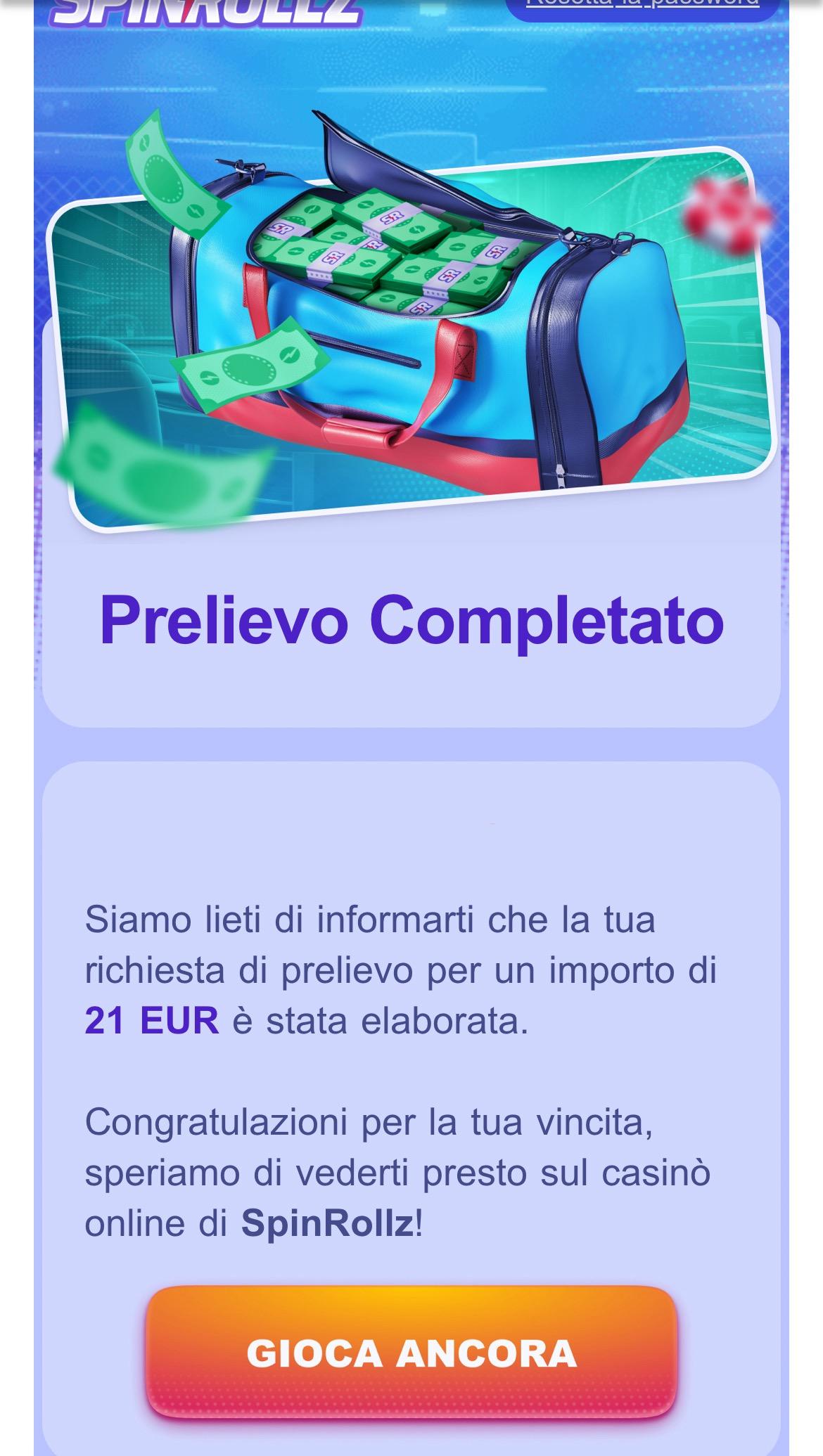This screenshot has height=1456, width=823.
Task: Tap the GIOCA ANCORA button
Action: click(x=412, y=1352)
